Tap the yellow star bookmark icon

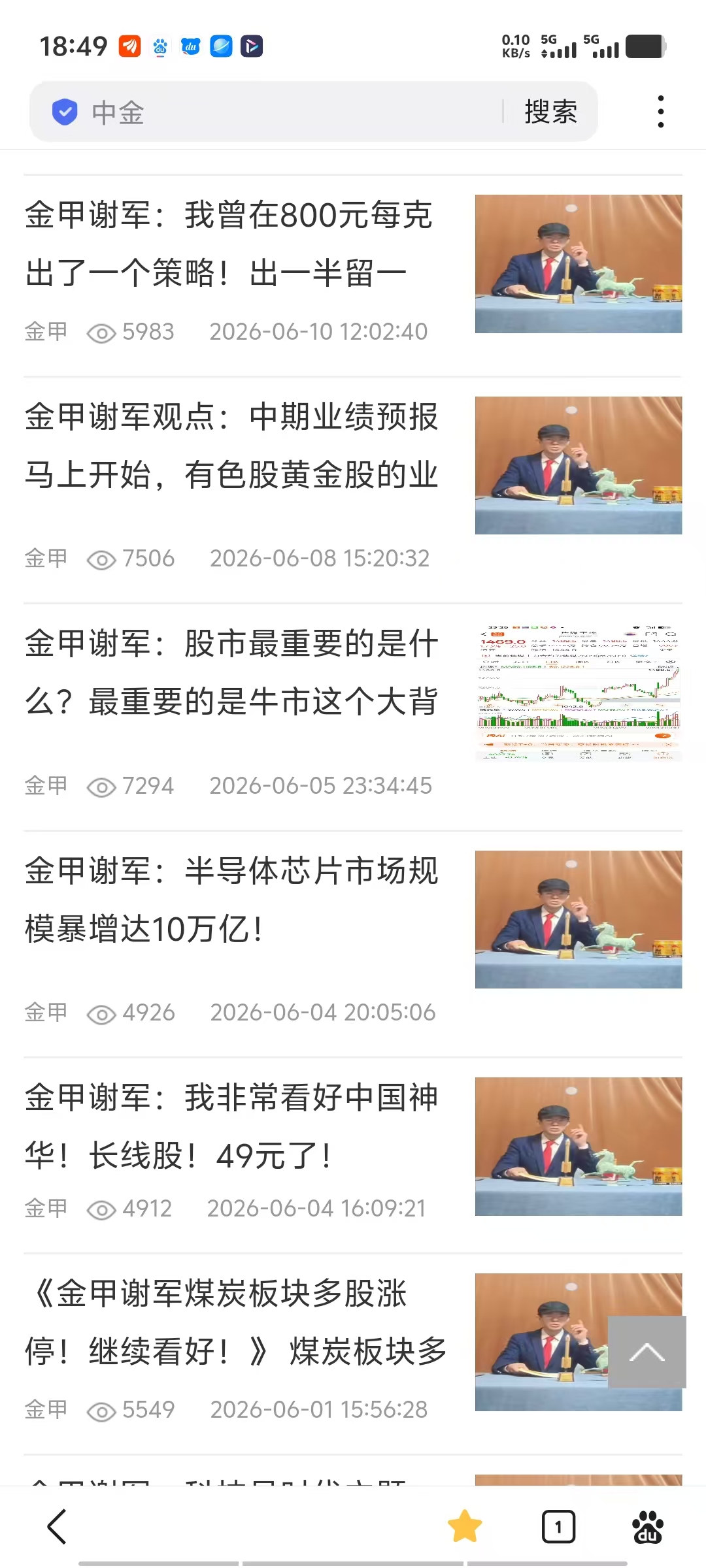tap(465, 1527)
